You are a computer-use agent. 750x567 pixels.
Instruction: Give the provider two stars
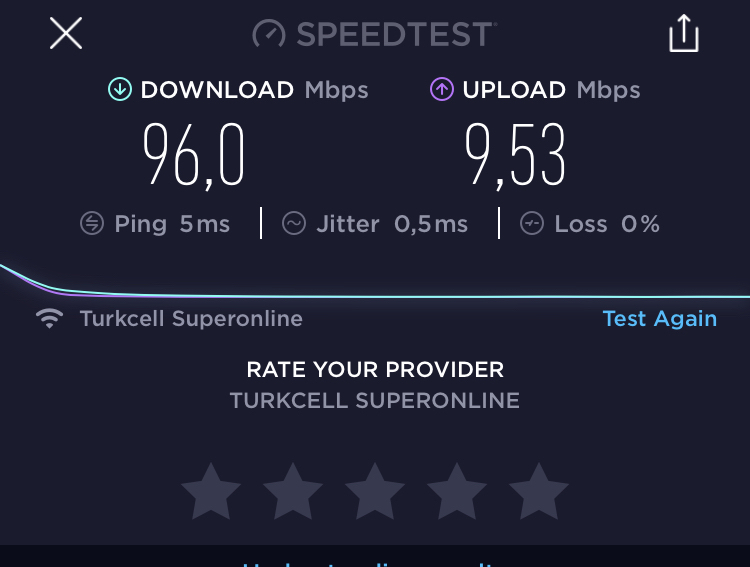pyautogui.click(x=293, y=491)
